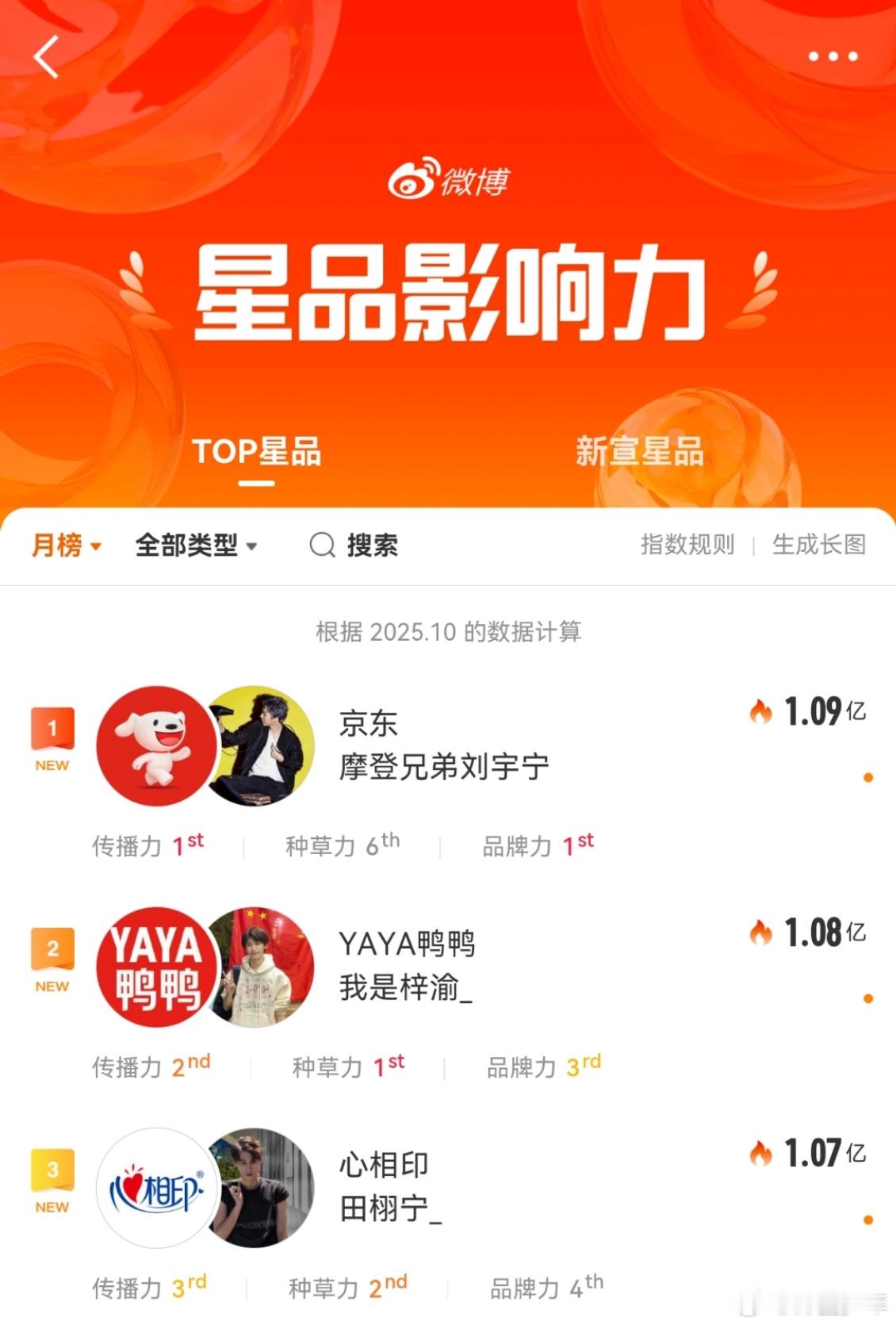Select the YAYA鸭鸭 brand logo

157,968
